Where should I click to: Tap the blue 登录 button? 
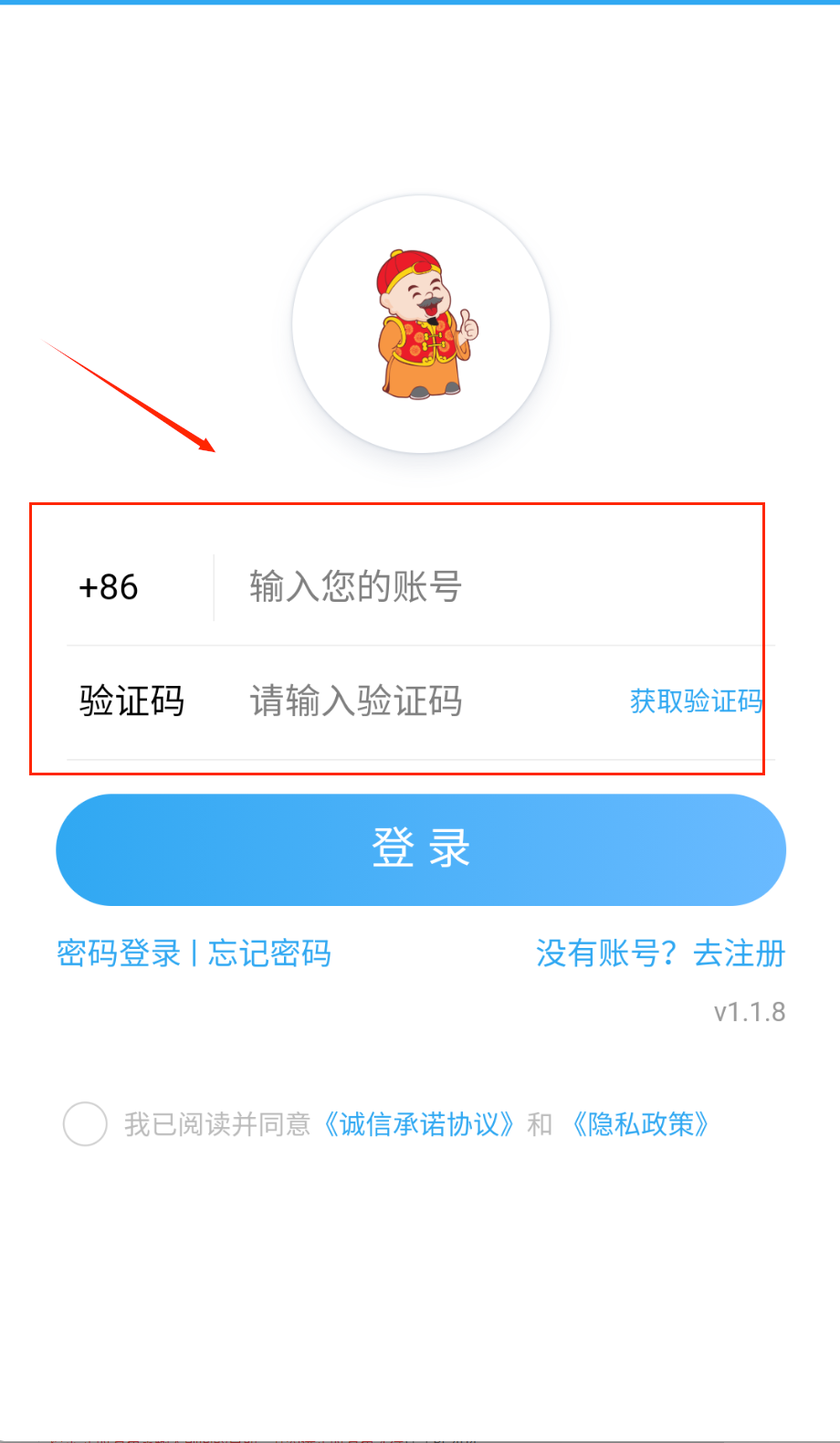[x=421, y=849]
